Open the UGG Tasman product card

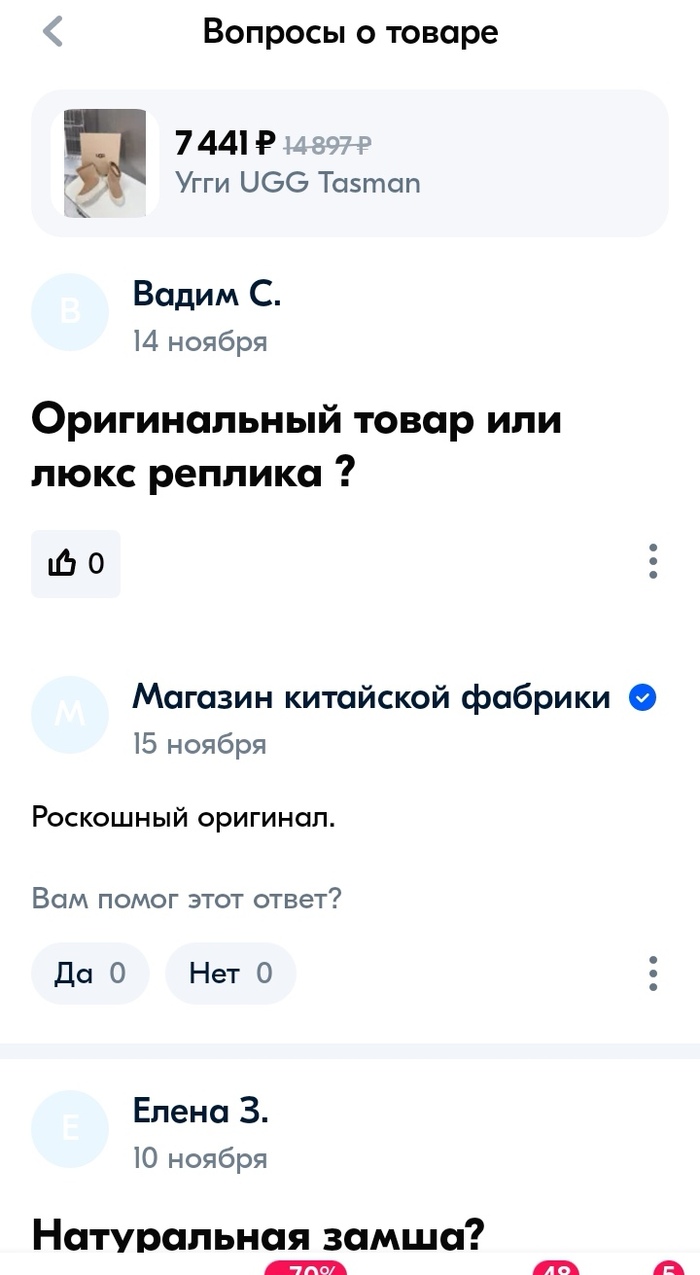coord(349,163)
